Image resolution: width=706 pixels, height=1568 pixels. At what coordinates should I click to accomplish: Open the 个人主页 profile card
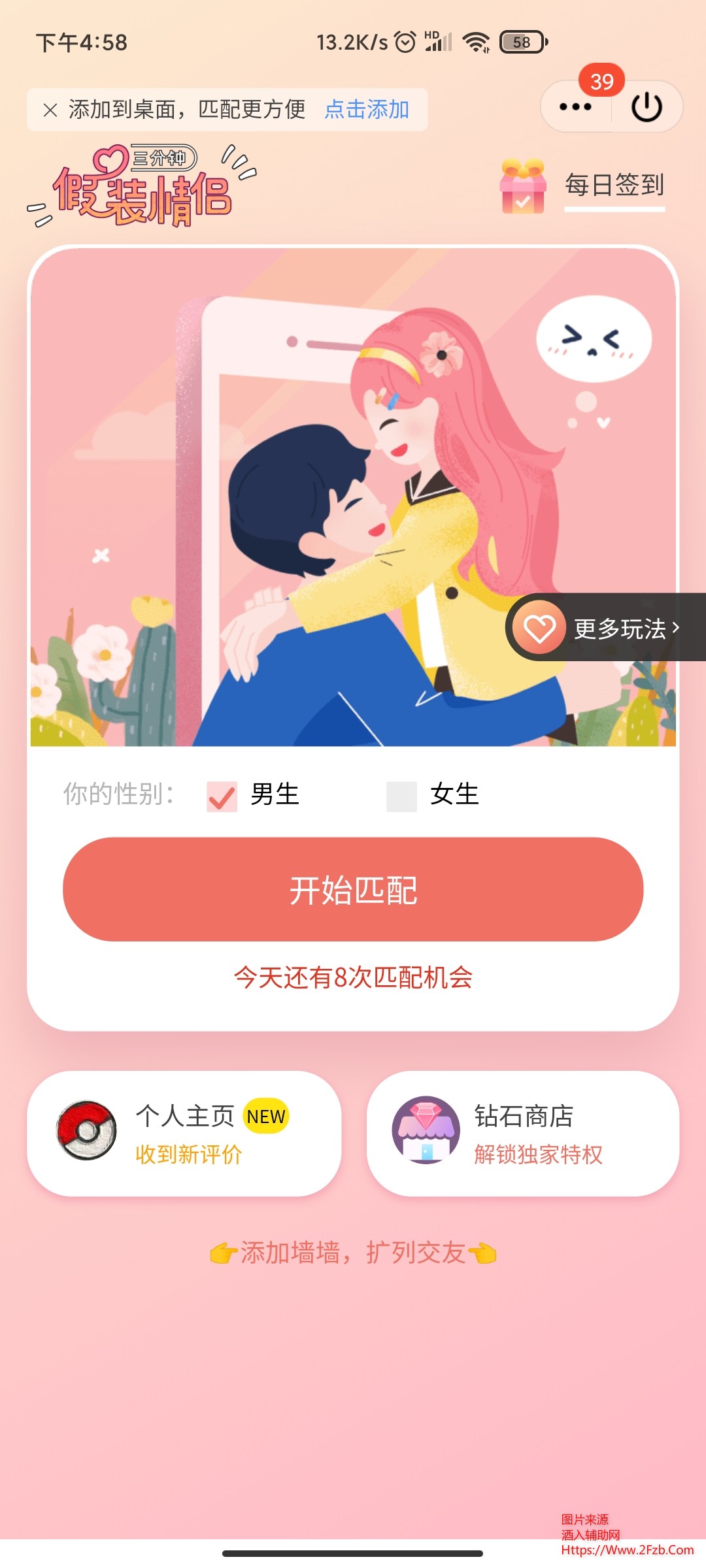(x=184, y=1134)
